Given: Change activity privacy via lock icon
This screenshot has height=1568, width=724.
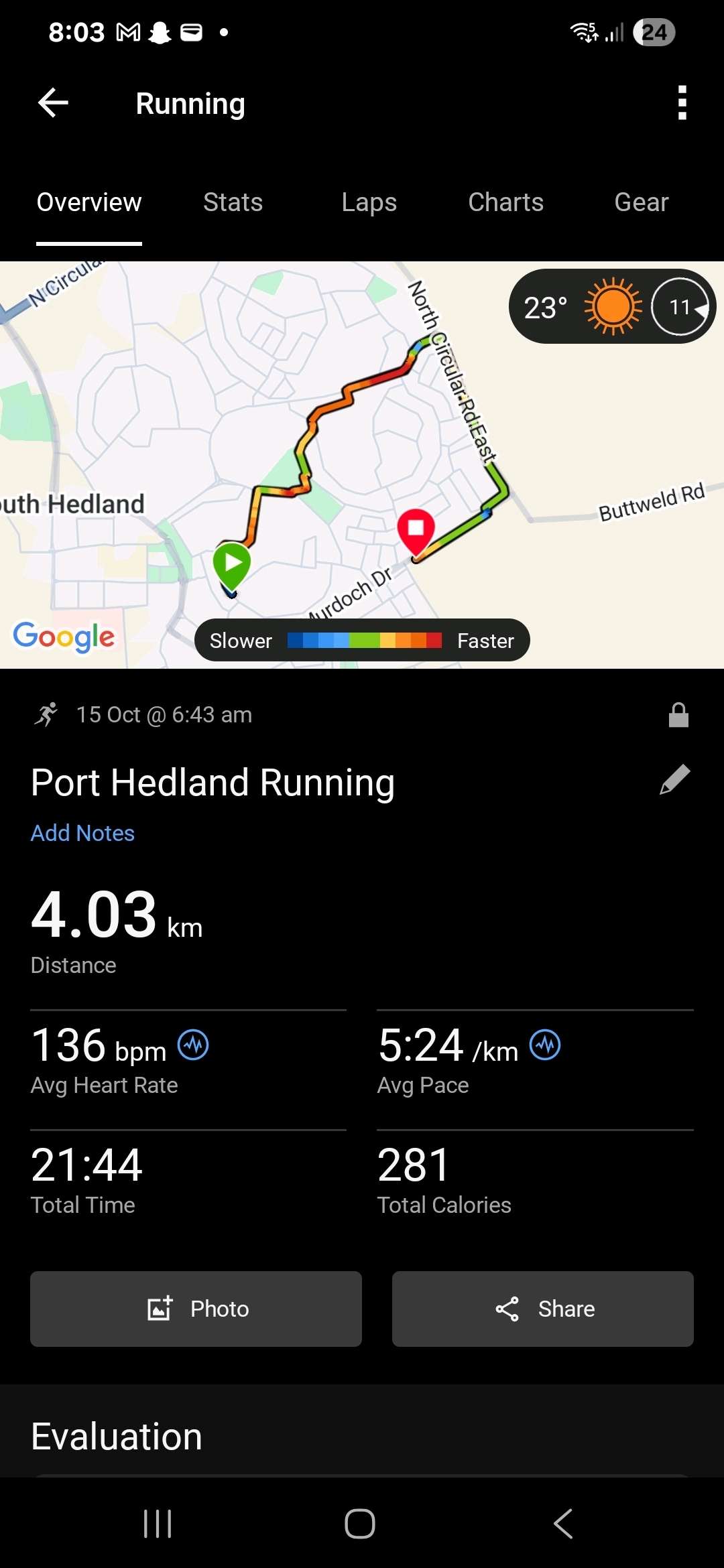Looking at the screenshot, I should point(678,715).
